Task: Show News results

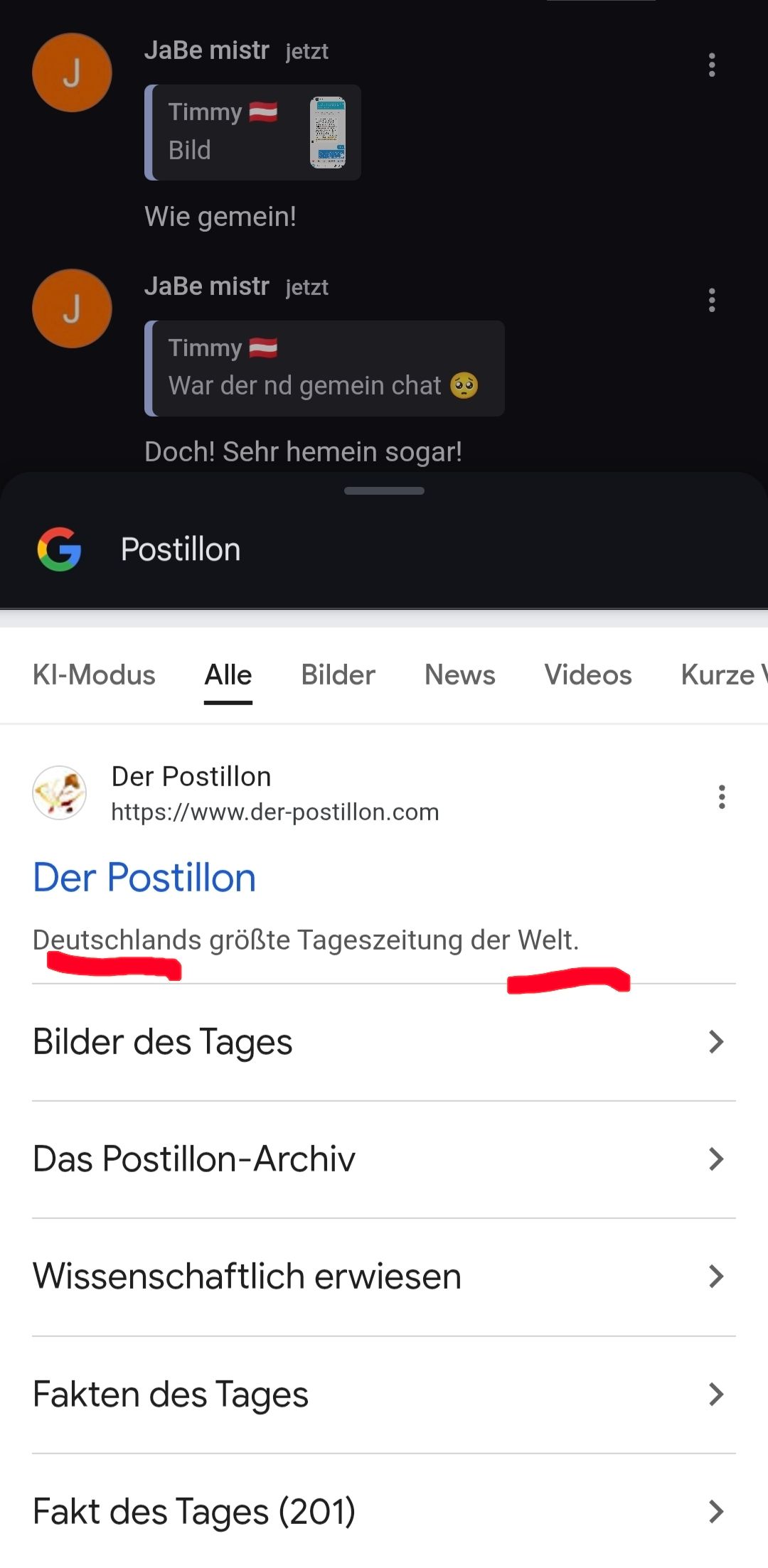Action: coord(459,675)
